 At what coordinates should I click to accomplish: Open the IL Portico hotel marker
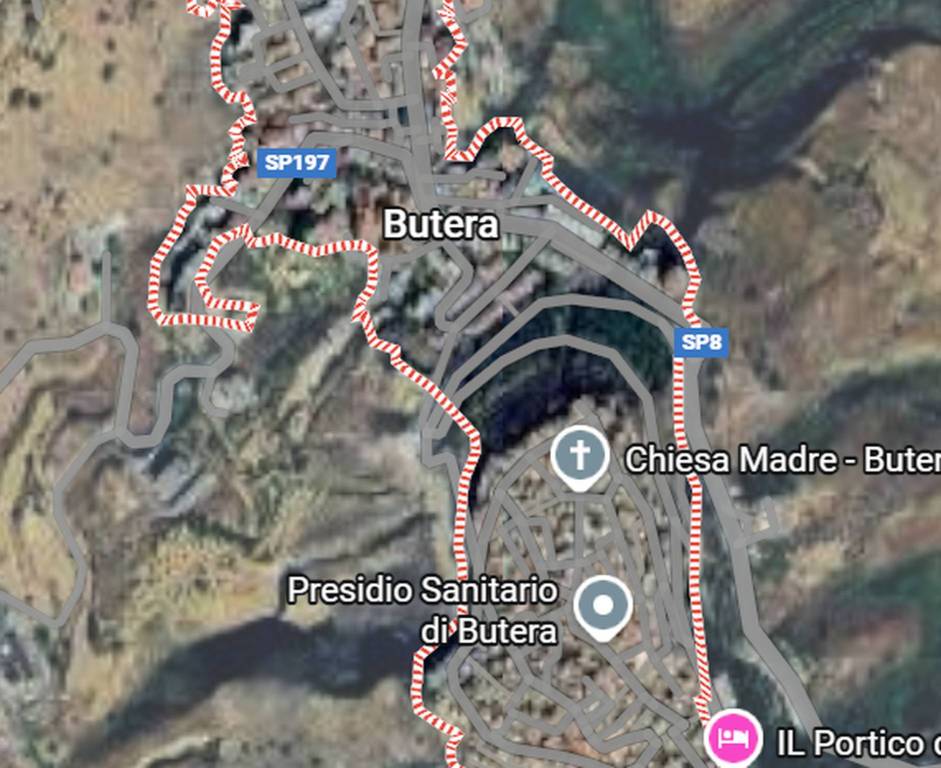pyautogui.click(x=734, y=738)
